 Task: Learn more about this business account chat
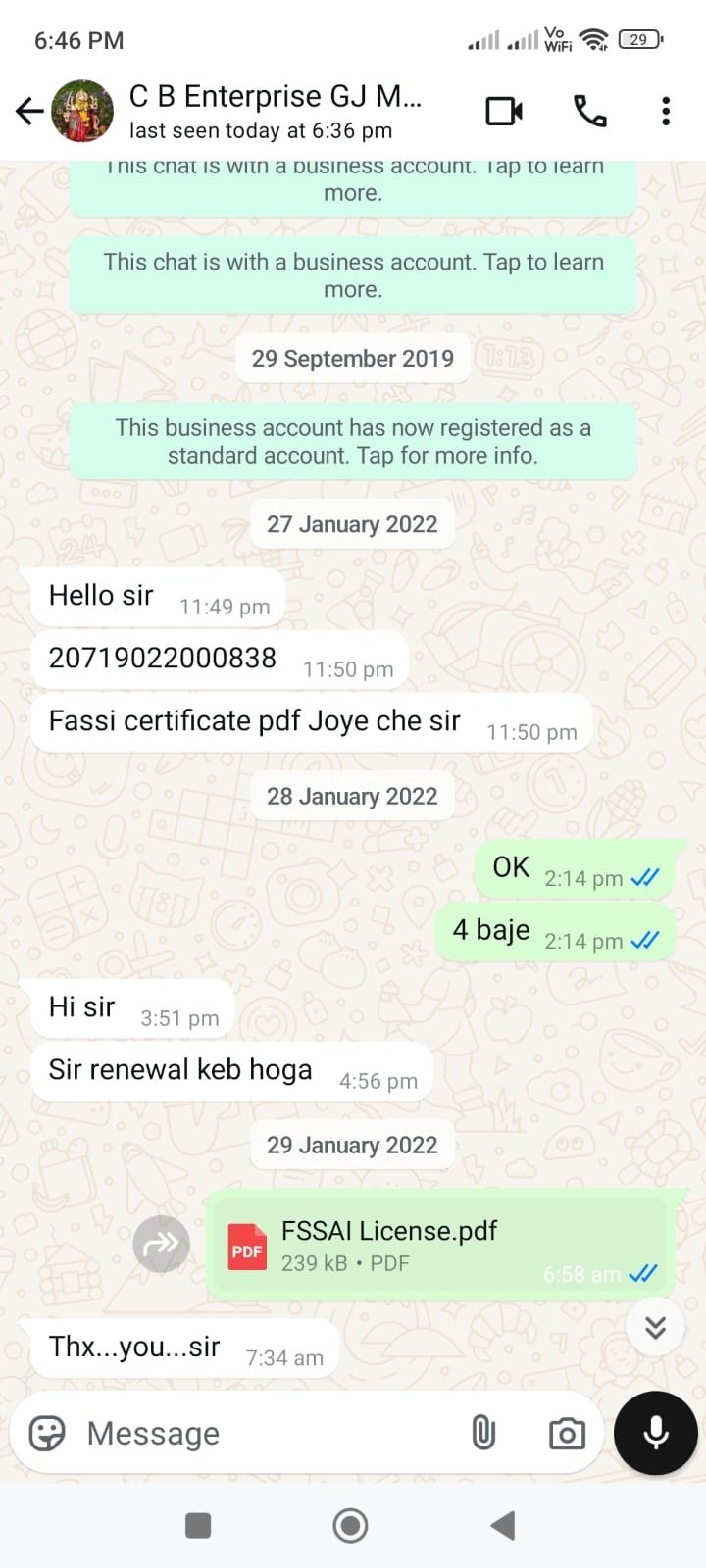coord(353,275)
